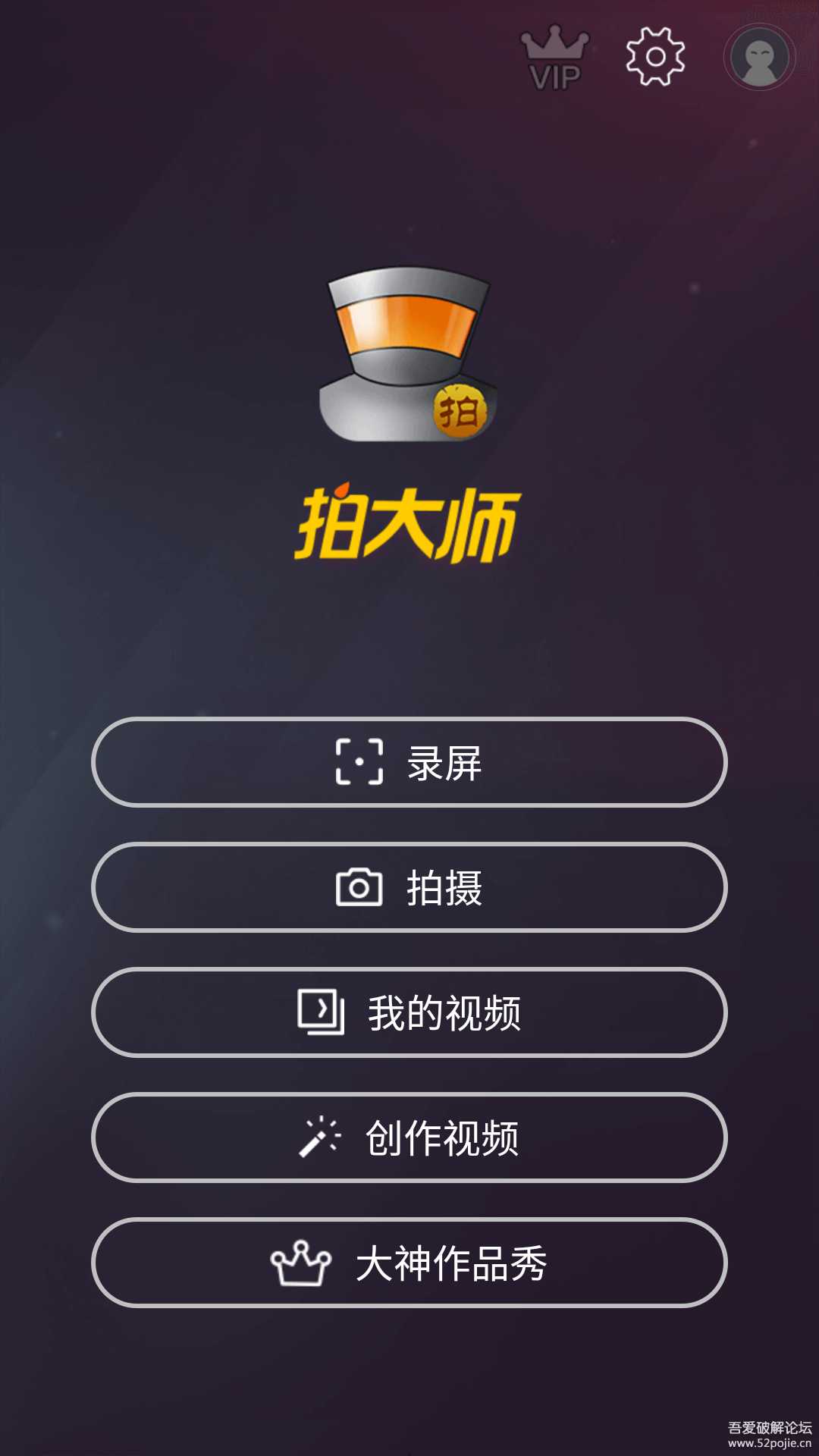Select 创作视频 to create a video
This screenshot has height=1456, width=819.
(x=409, y=1137)
